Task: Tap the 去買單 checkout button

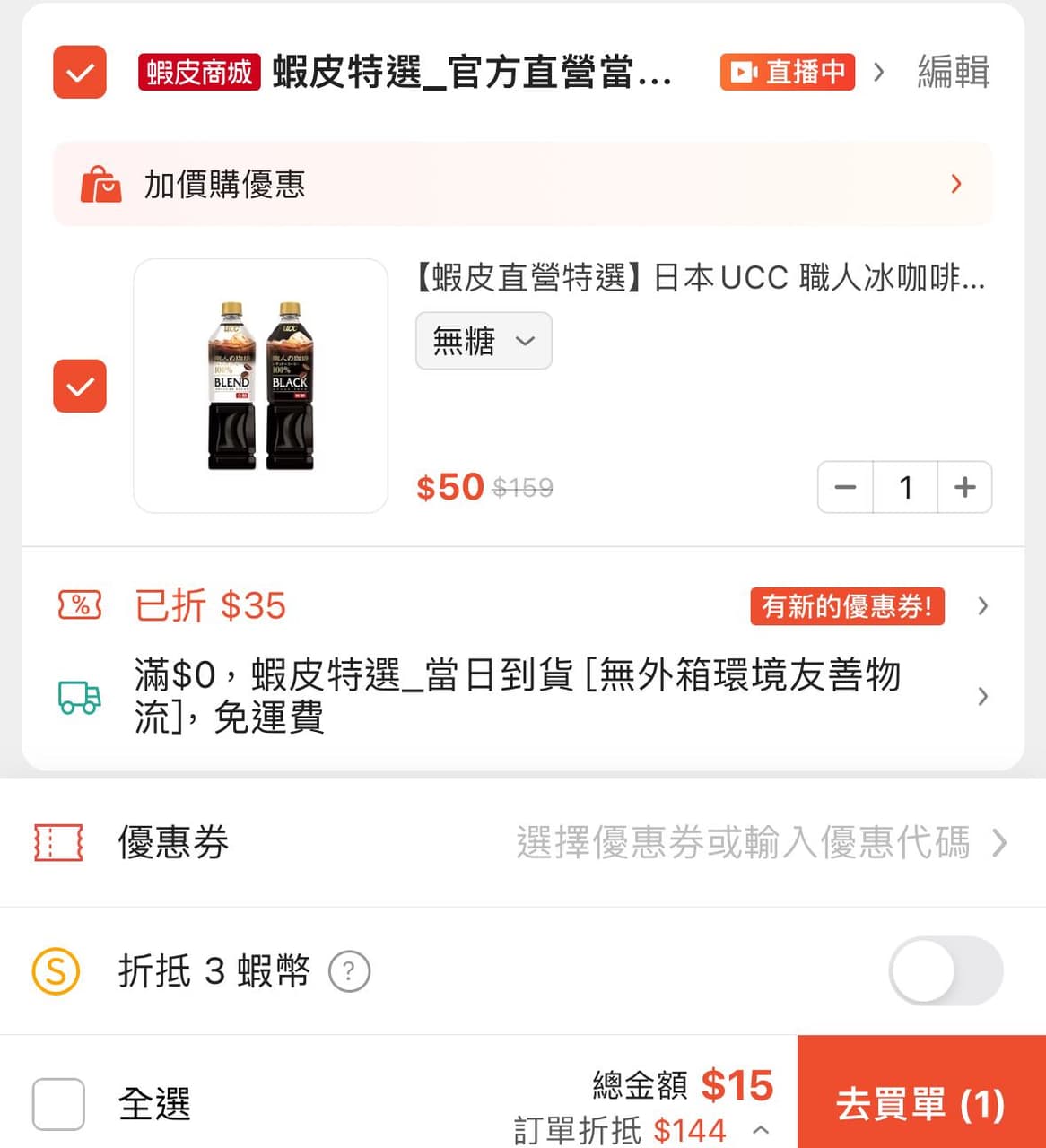Action: (920, 1105)
